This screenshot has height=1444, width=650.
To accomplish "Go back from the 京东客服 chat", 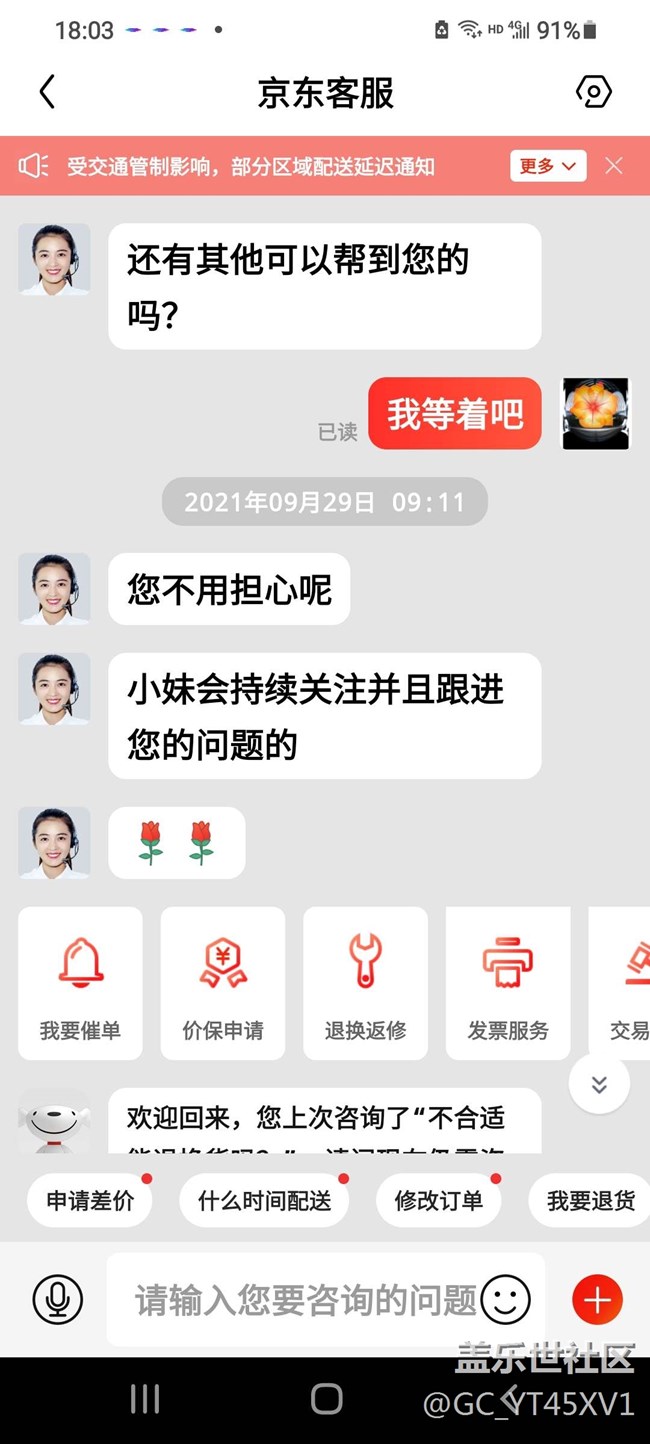I will [46, 92].
